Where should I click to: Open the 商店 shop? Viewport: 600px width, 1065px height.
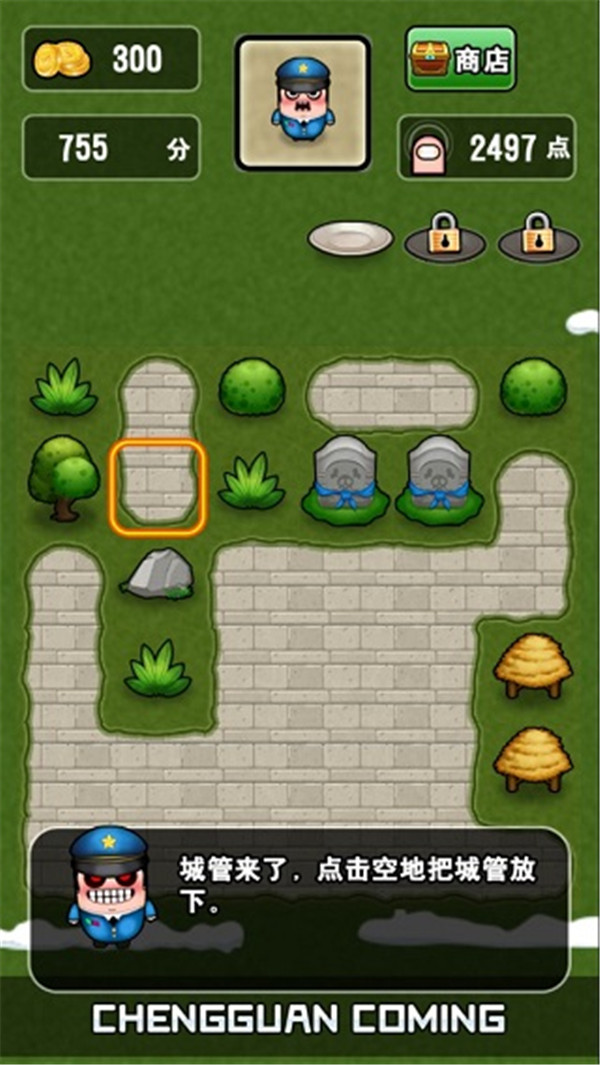click(460, 58)
